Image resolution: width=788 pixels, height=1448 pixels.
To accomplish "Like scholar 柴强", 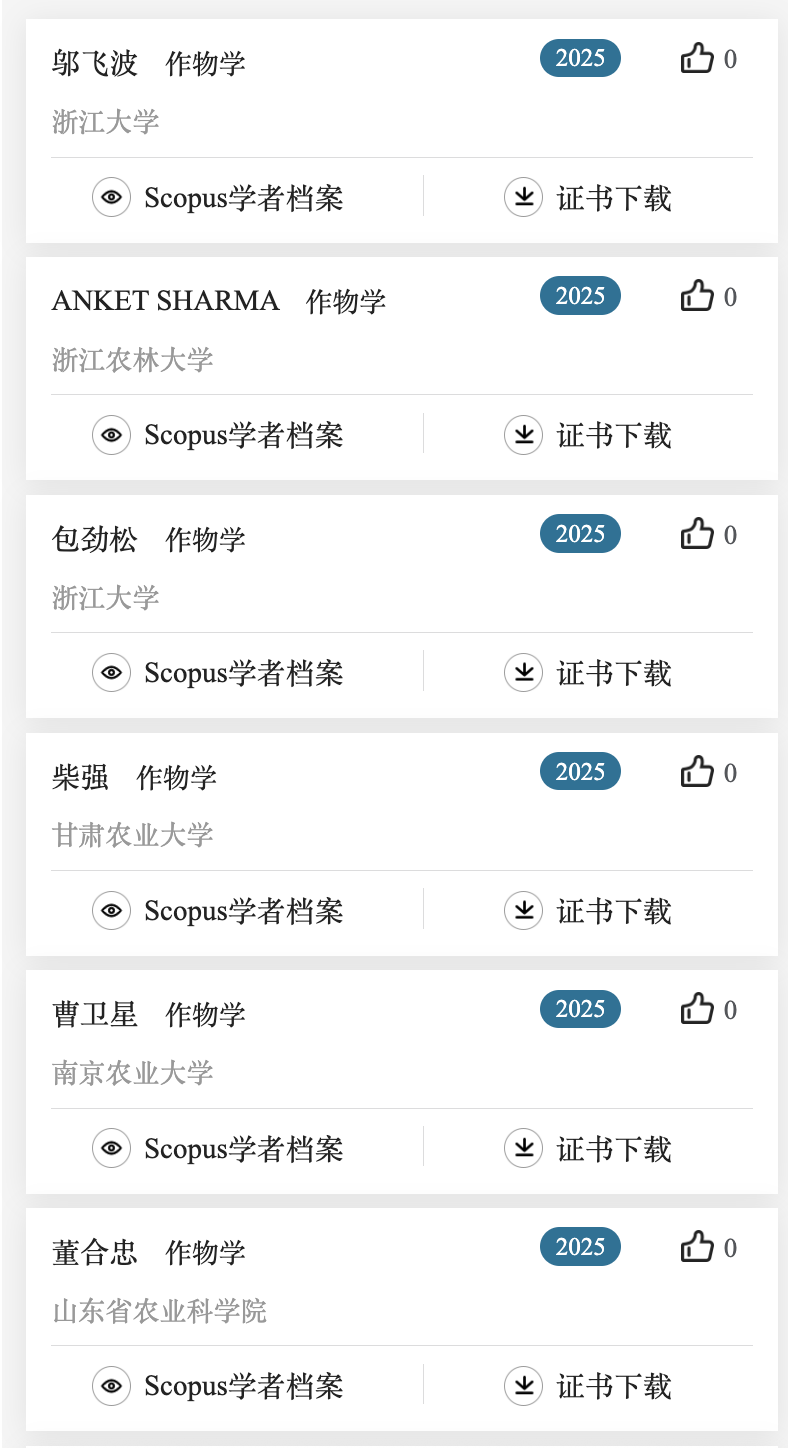I will 697,773.
